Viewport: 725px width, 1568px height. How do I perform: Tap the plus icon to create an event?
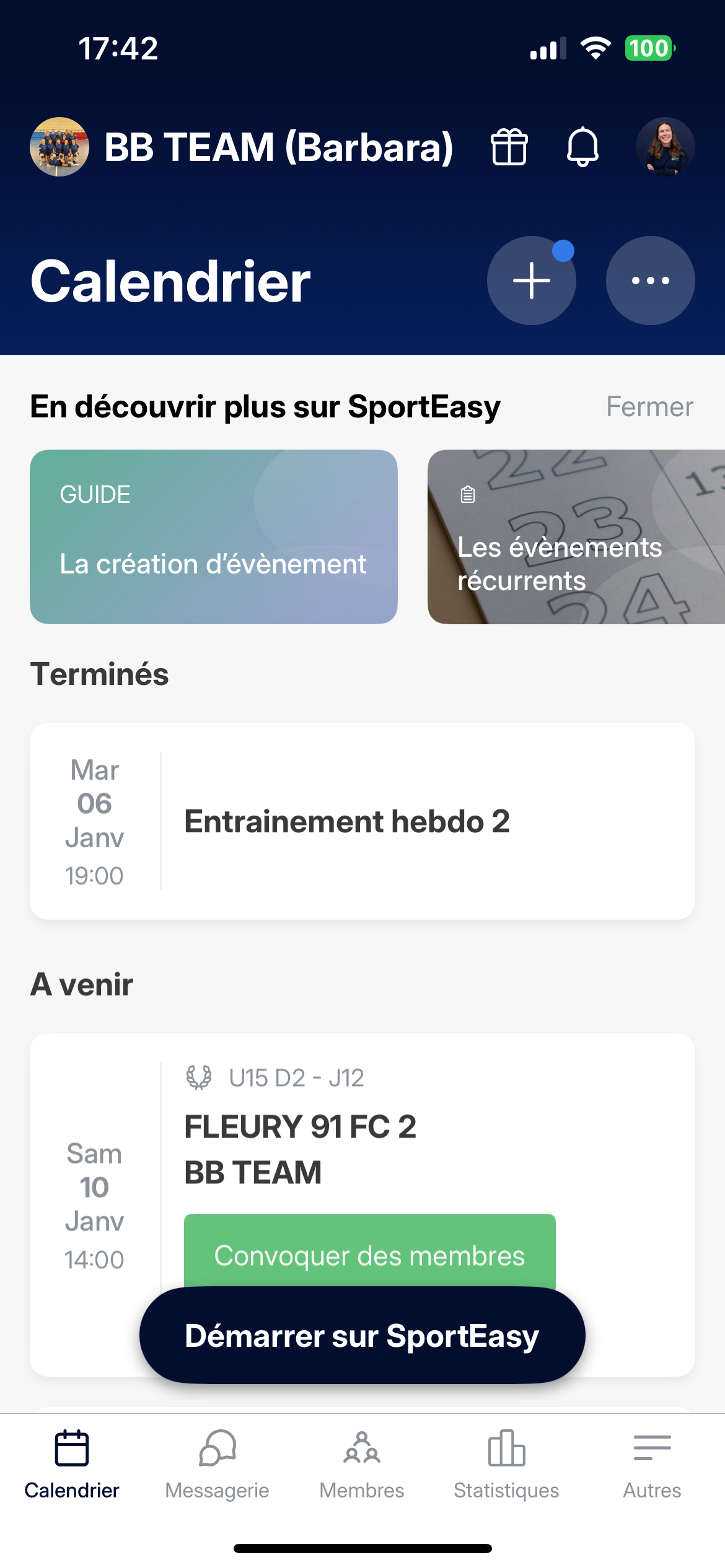pos(532,281)
